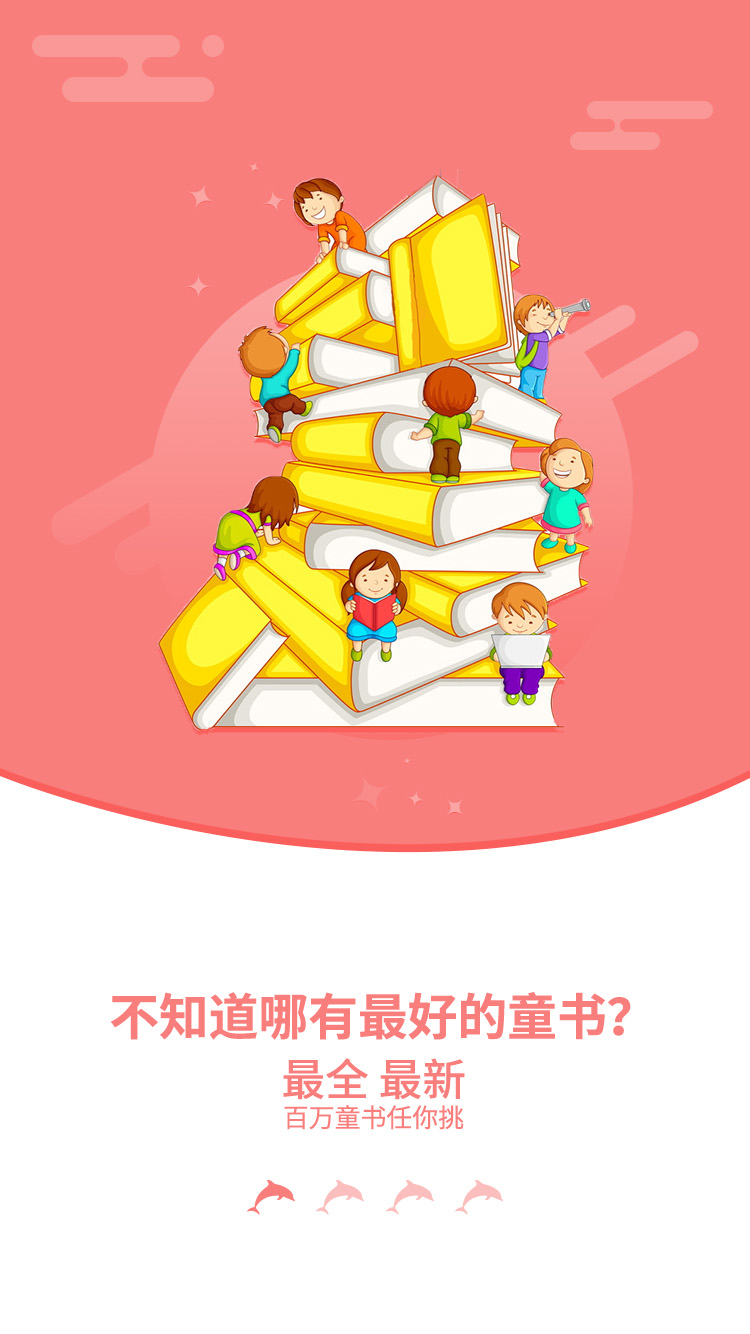750x1334 pixels.
Task: Jump to the third dolphin page indicator
Action: [410, 1196]
